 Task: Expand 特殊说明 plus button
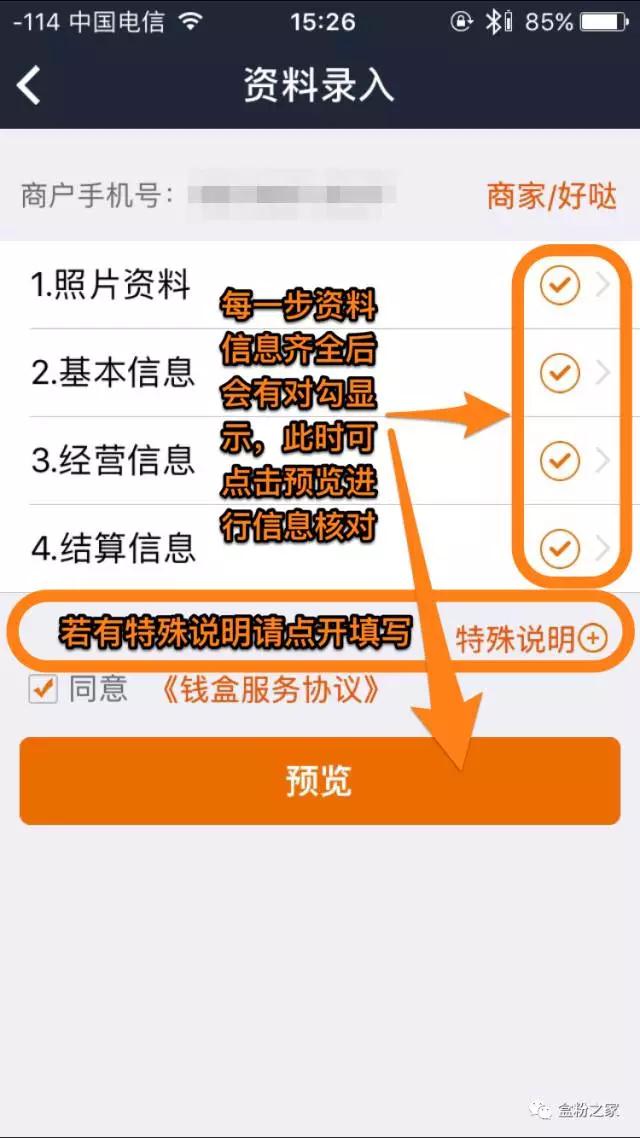pyautogui.click(x=593, y=638)
